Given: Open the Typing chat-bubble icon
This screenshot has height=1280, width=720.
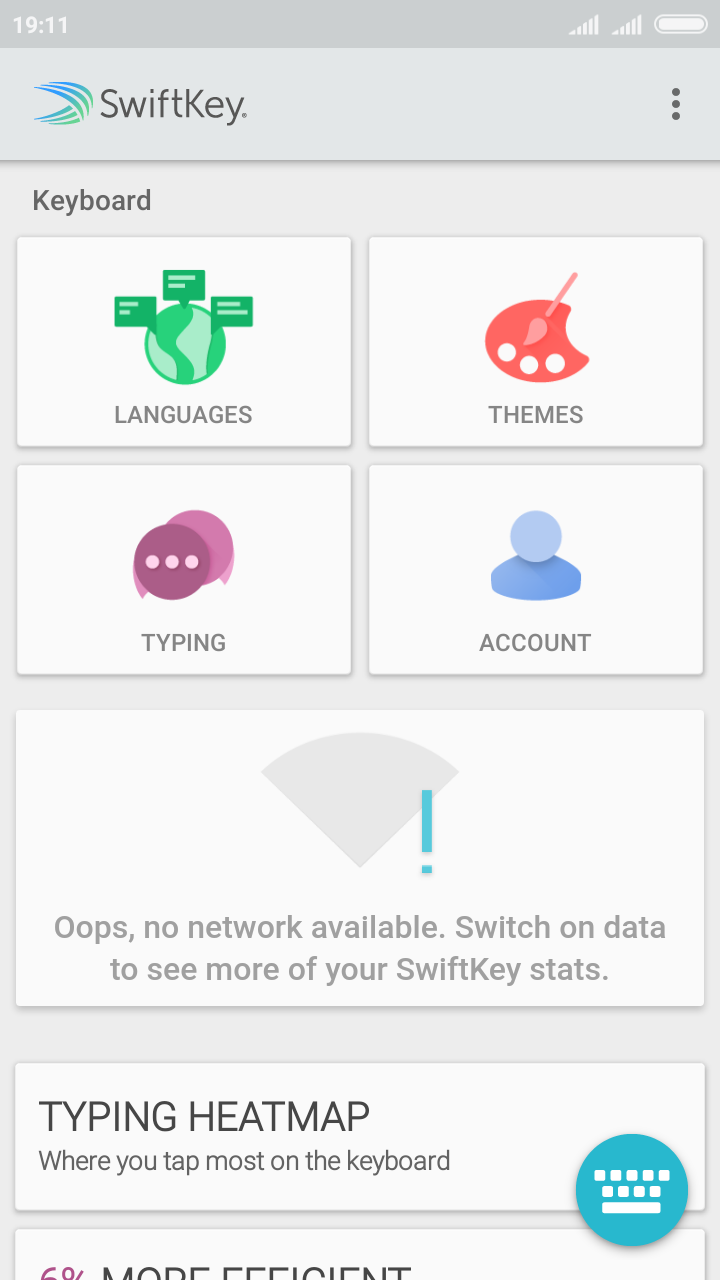Looking at the screenshot, I should [183, 555].
